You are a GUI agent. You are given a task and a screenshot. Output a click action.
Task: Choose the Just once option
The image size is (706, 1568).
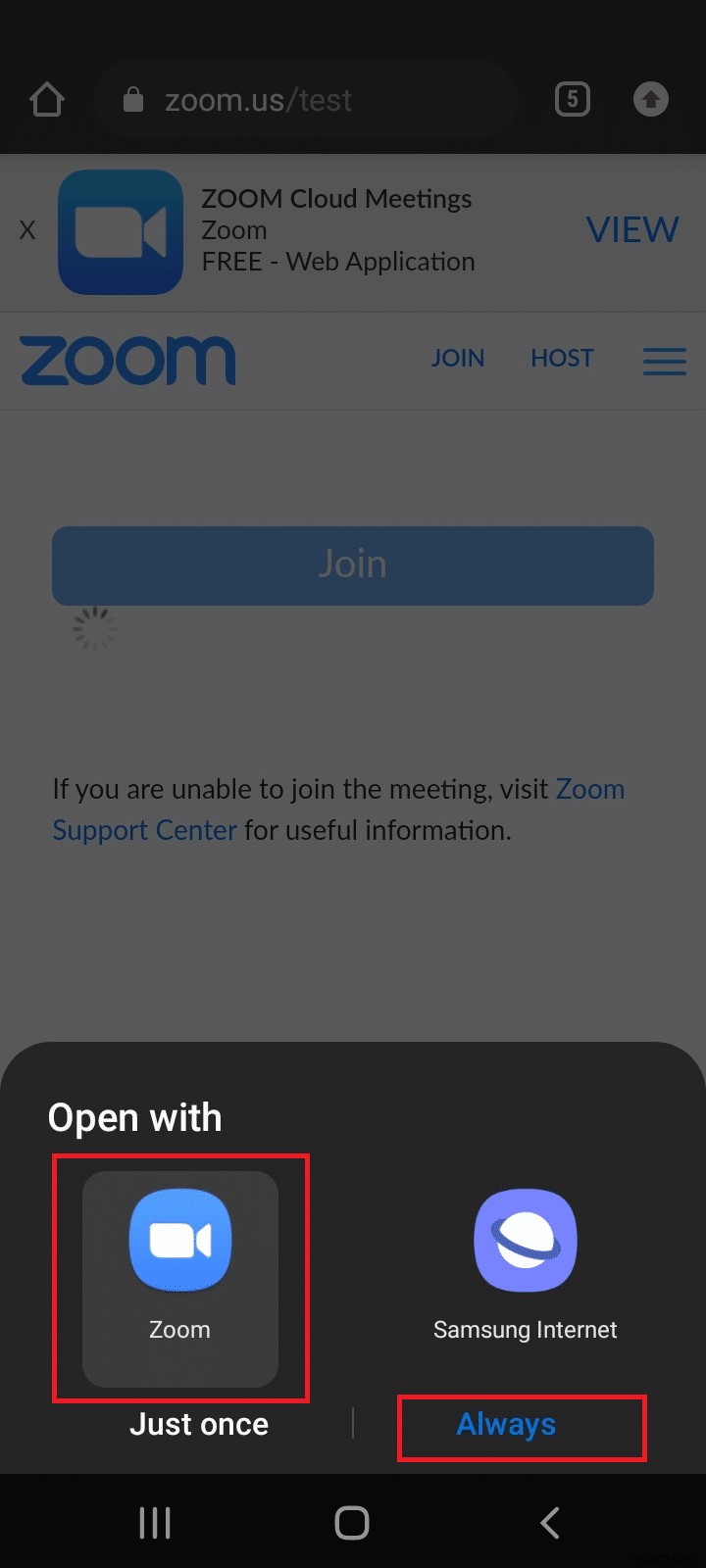199,1424
